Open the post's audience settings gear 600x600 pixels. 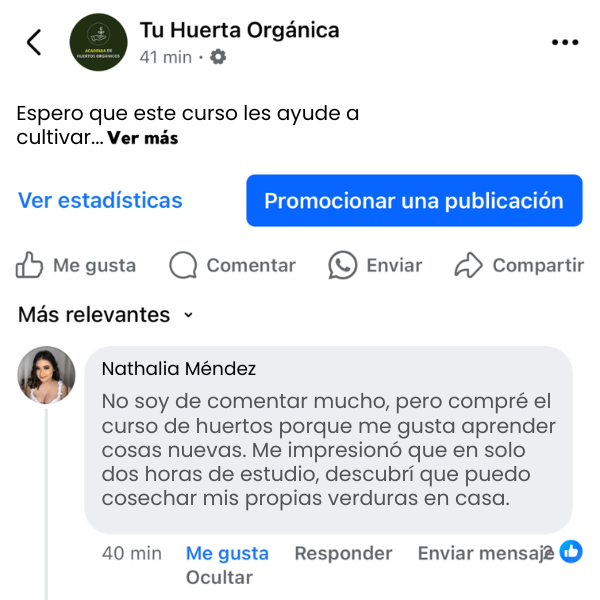pos(217,57)
